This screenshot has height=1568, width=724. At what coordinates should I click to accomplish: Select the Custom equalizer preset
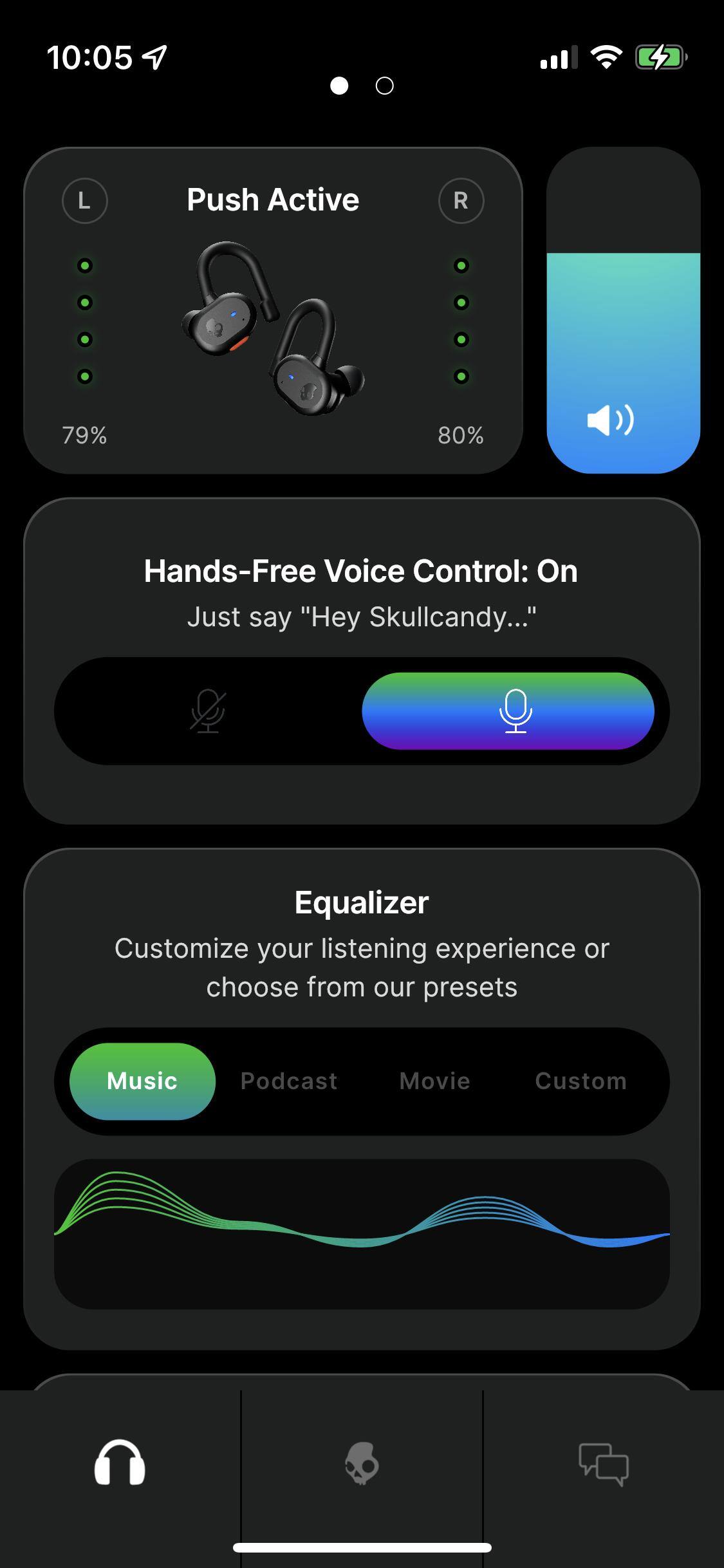(580, 1081)
